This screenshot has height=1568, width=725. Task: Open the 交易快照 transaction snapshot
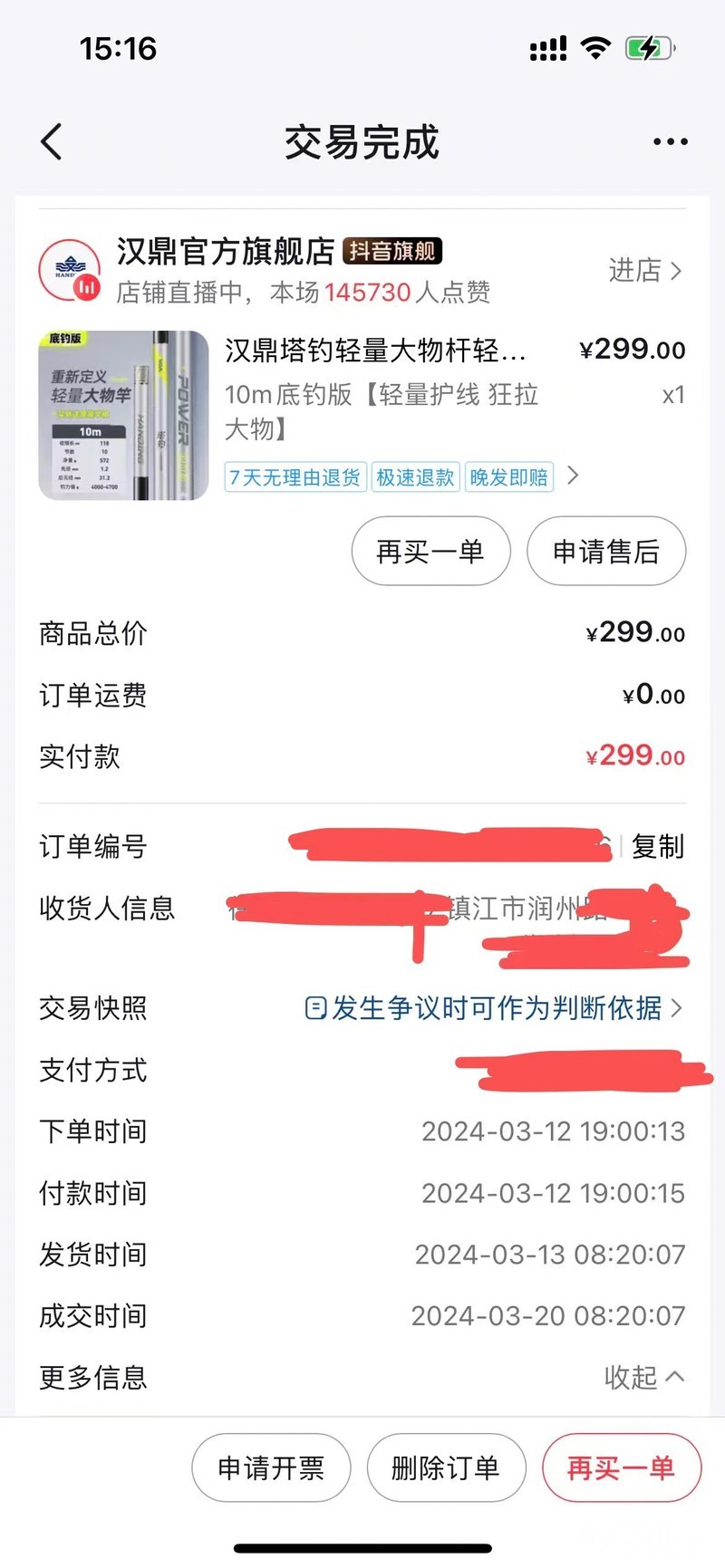click(x=494, y=1008)
